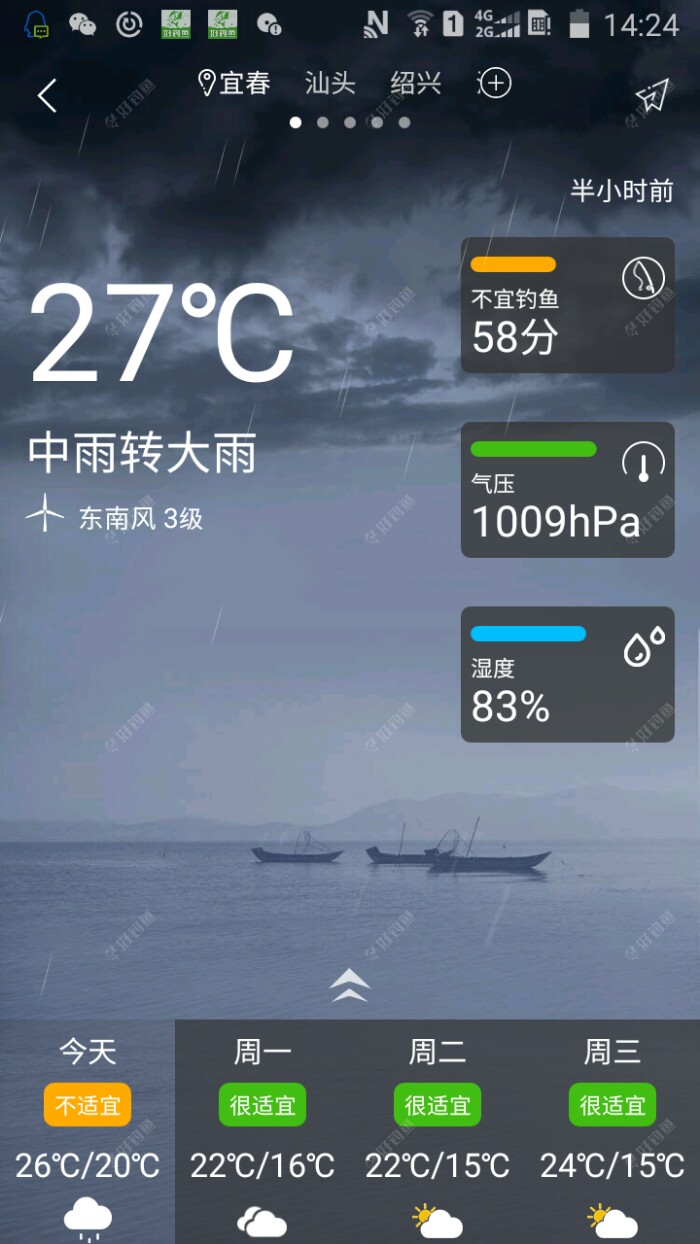The height and width of the screenshot is (1244, 700).
Task: Select the 今天 forecast column
Action: click(88, 1130)
